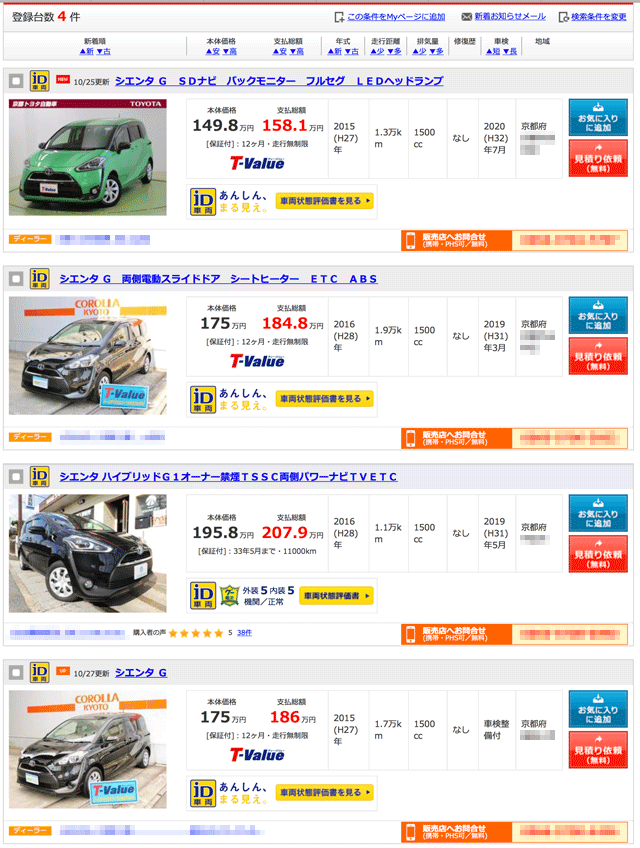Open listing 'シエンタ ハイブリッドG 1オーナー禁煙'
The image size is (640, 848).
pos(228,476)
